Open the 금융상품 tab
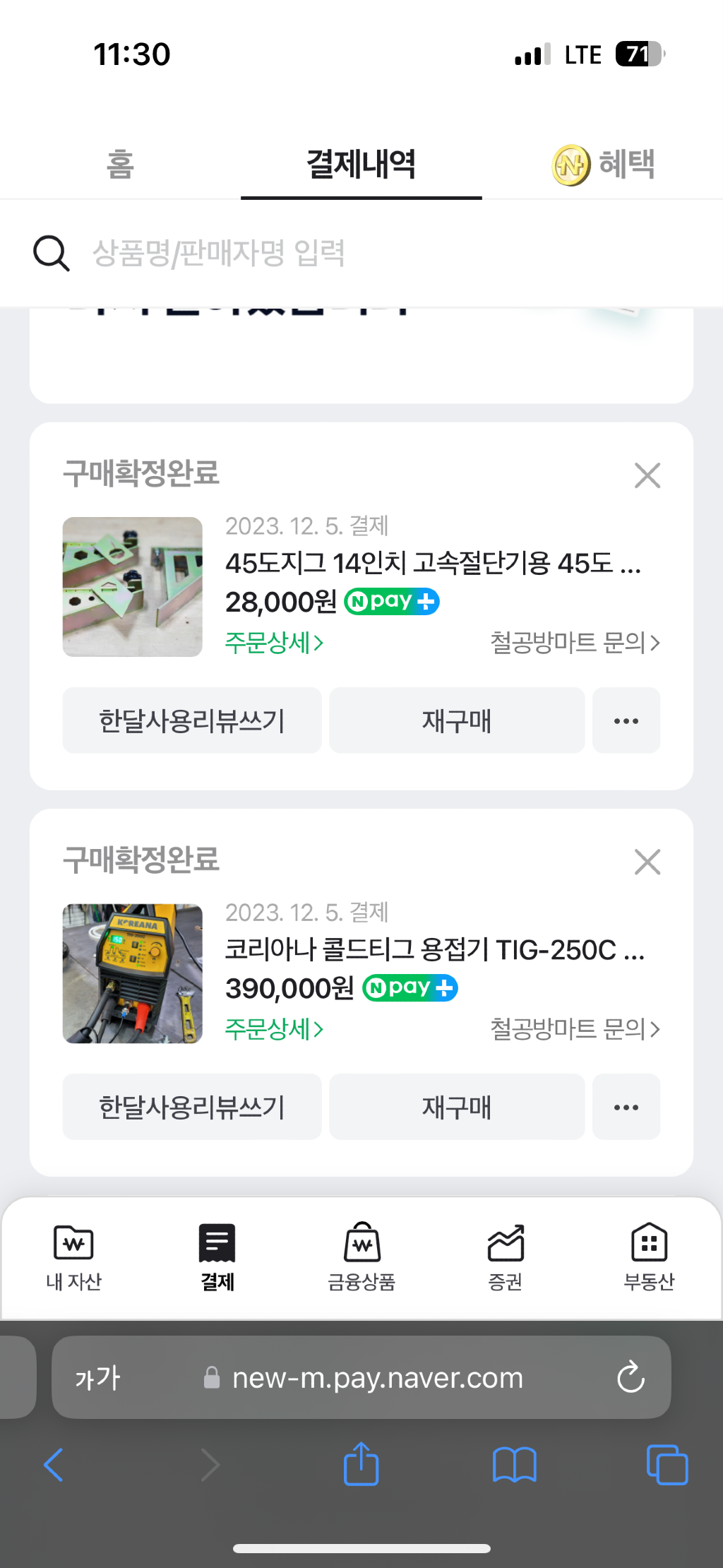723x1568 pixels. (361, 1257)
